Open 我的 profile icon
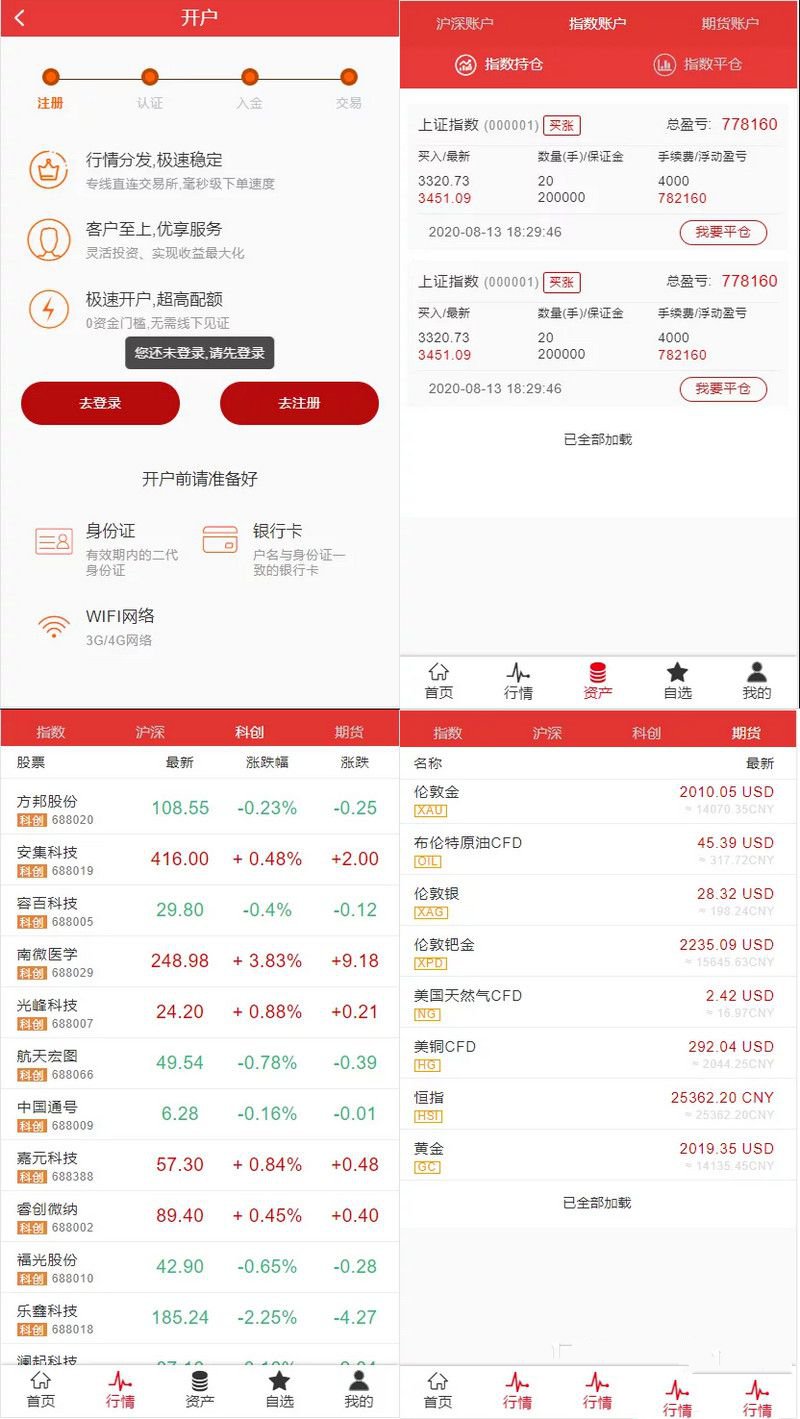The height and width of the screenshot is (1419, 800). coord(757,674)
